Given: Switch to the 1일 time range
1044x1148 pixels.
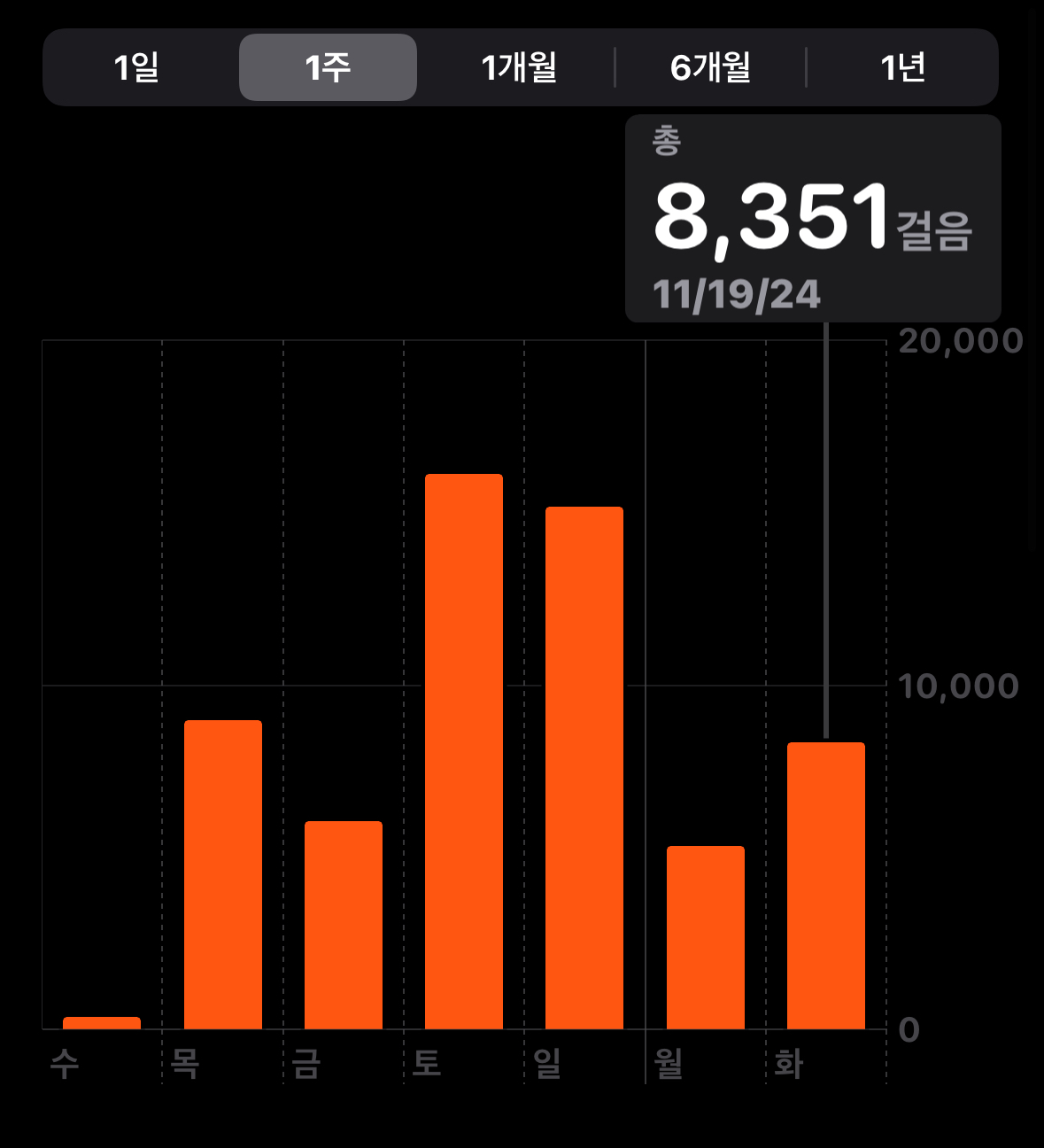Looking at the screenshot, I should click(x=137, y=67).
